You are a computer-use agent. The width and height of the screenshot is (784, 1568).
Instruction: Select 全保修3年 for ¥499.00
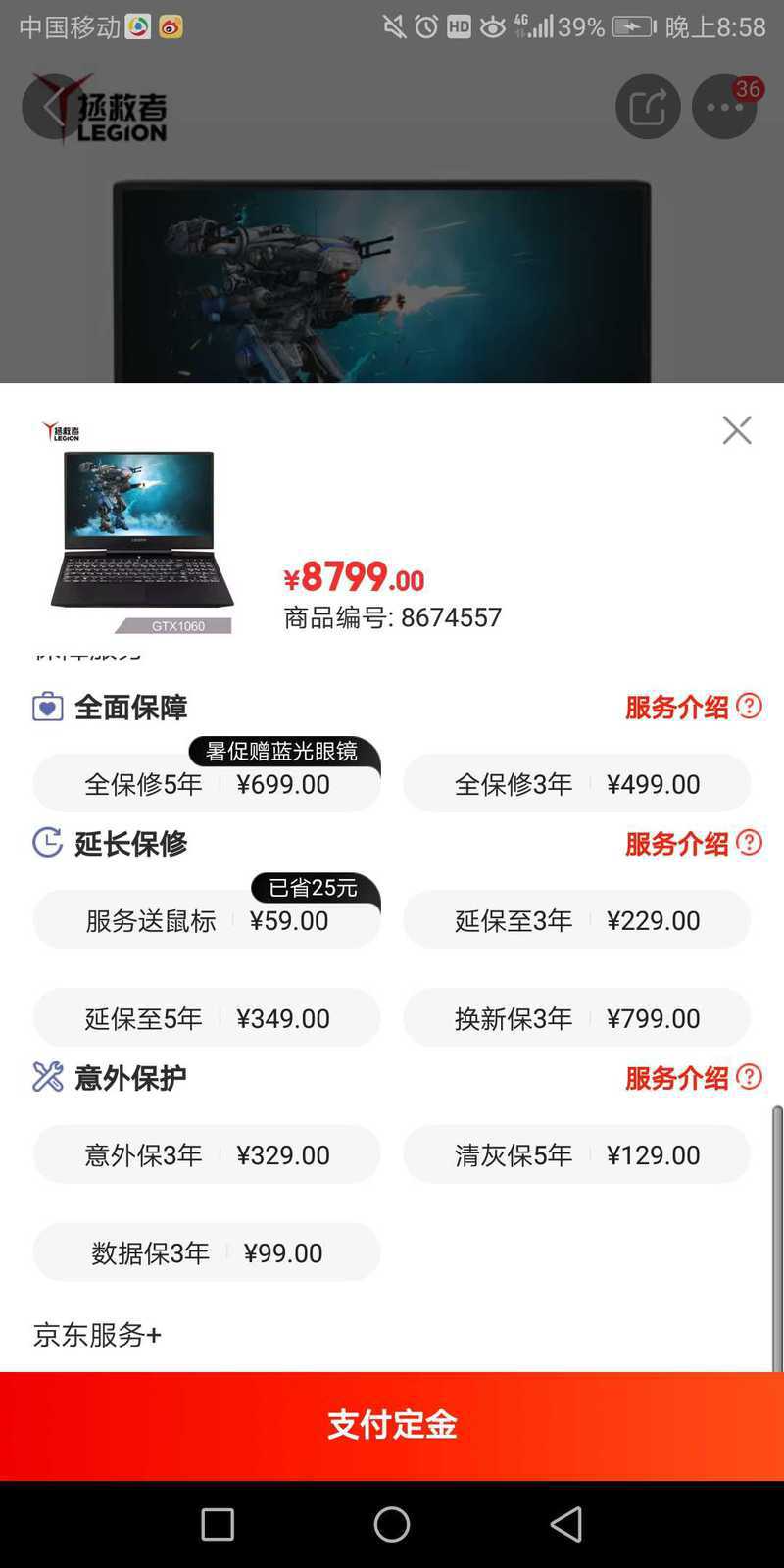pos(576,783)
